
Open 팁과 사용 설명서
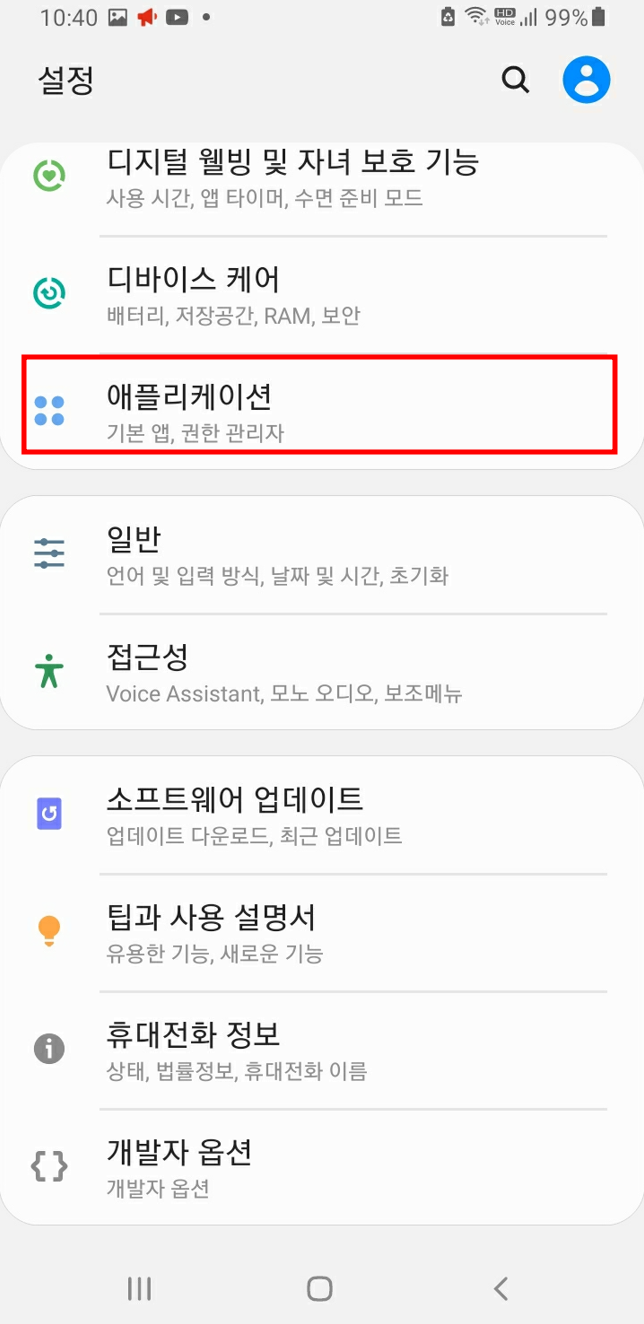(322, 932)
